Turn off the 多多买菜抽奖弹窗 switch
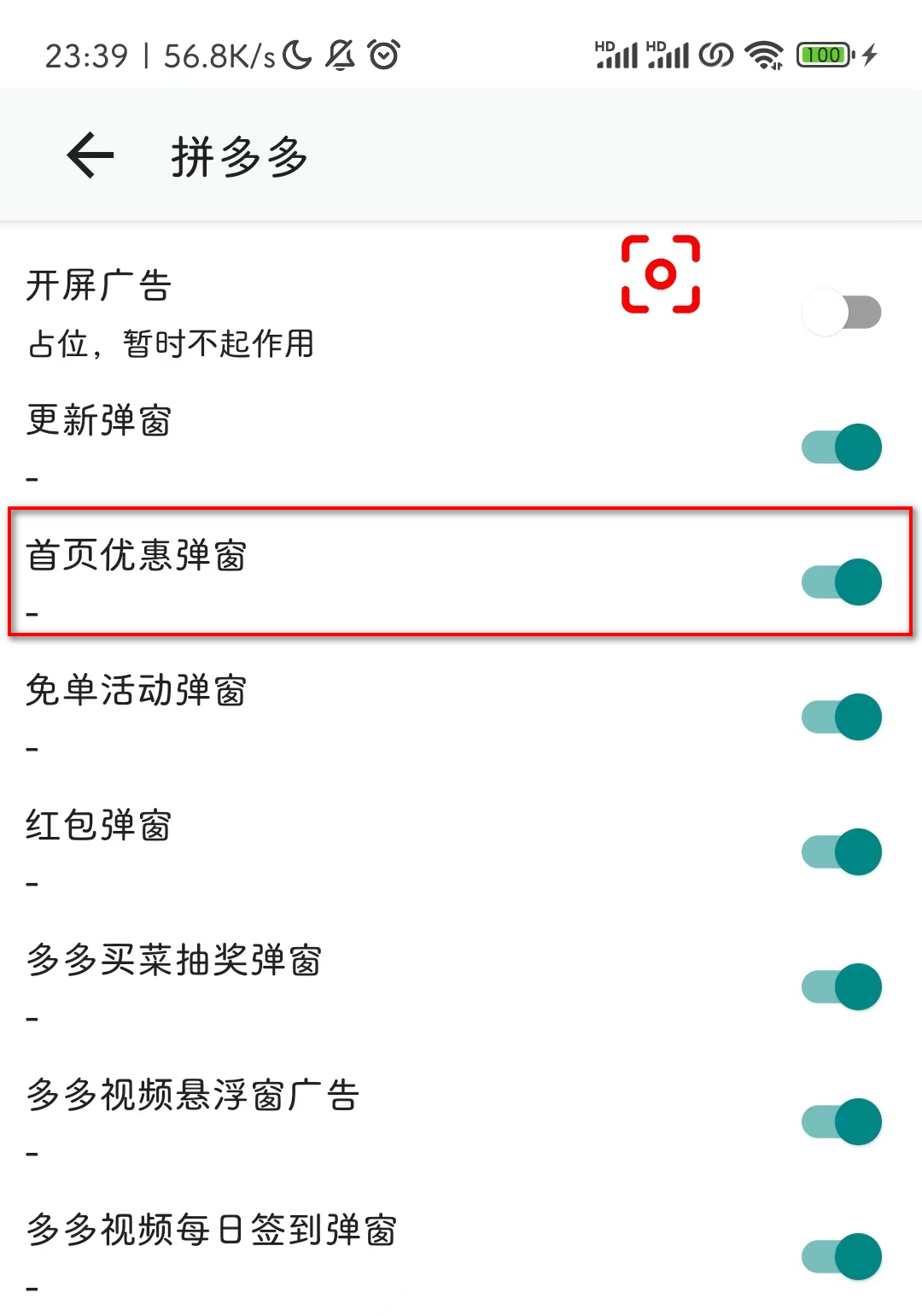 pyautogui.click(x=842, y=986)
